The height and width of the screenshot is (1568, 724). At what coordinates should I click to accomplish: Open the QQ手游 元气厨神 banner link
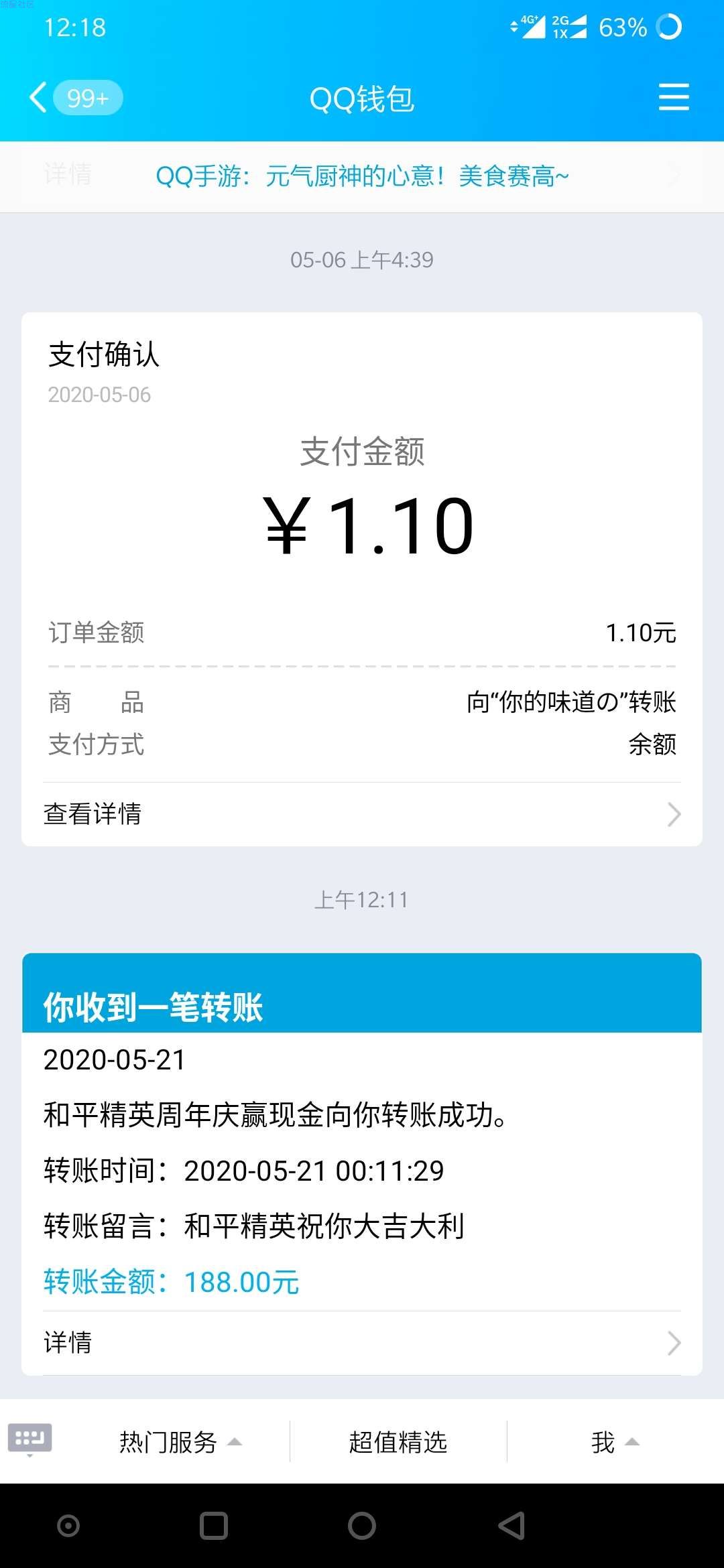(x=362, y=176)
